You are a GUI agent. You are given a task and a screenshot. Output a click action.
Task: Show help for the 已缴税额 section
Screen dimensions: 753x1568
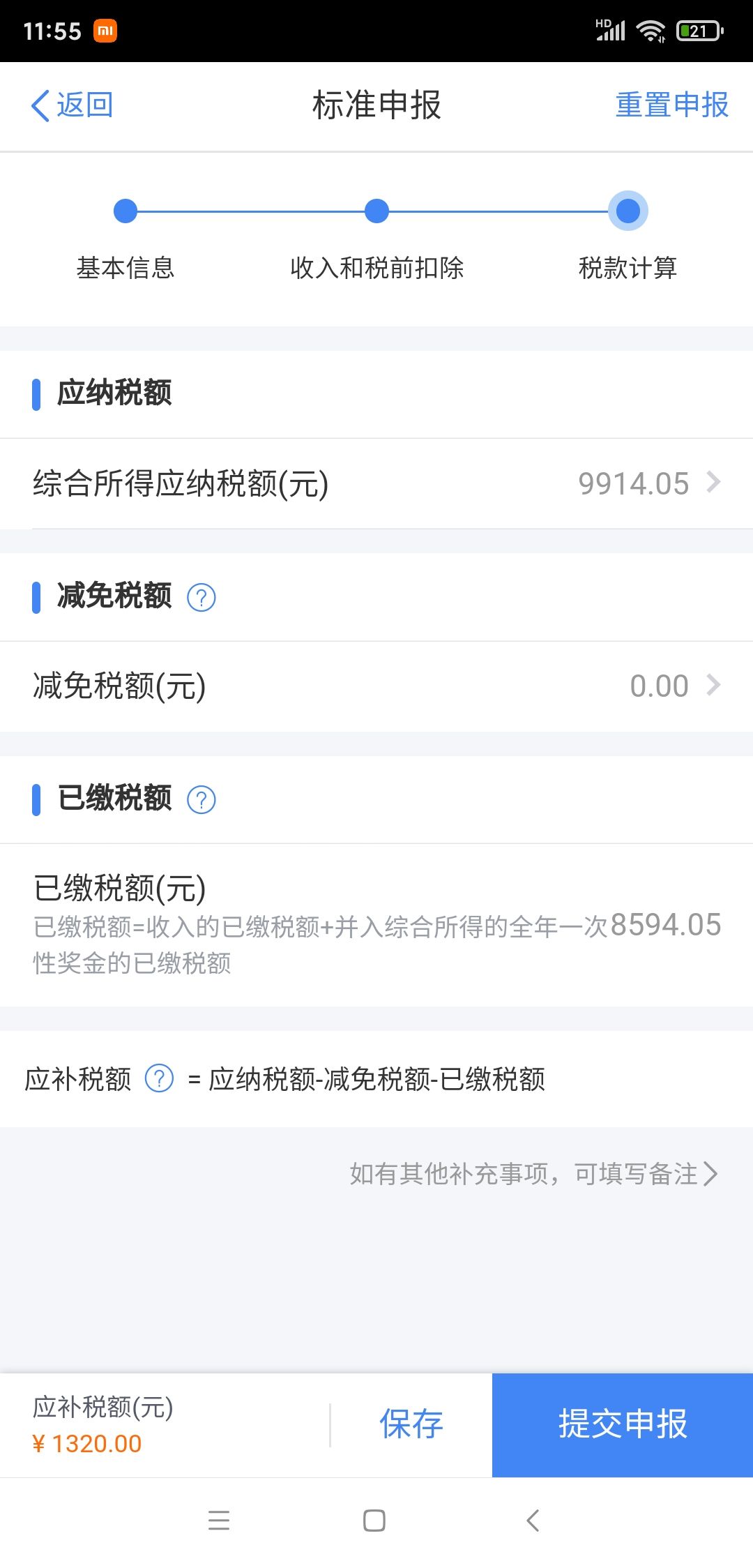[x=201, y=800]
